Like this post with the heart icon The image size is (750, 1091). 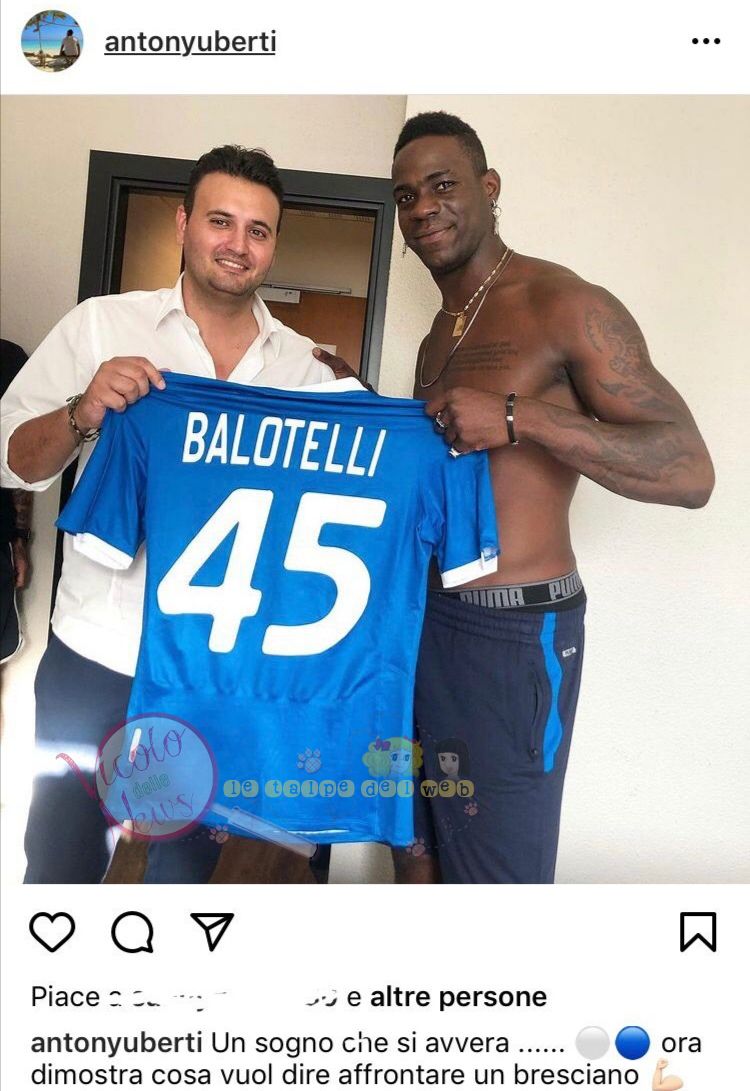coord(52,932)
